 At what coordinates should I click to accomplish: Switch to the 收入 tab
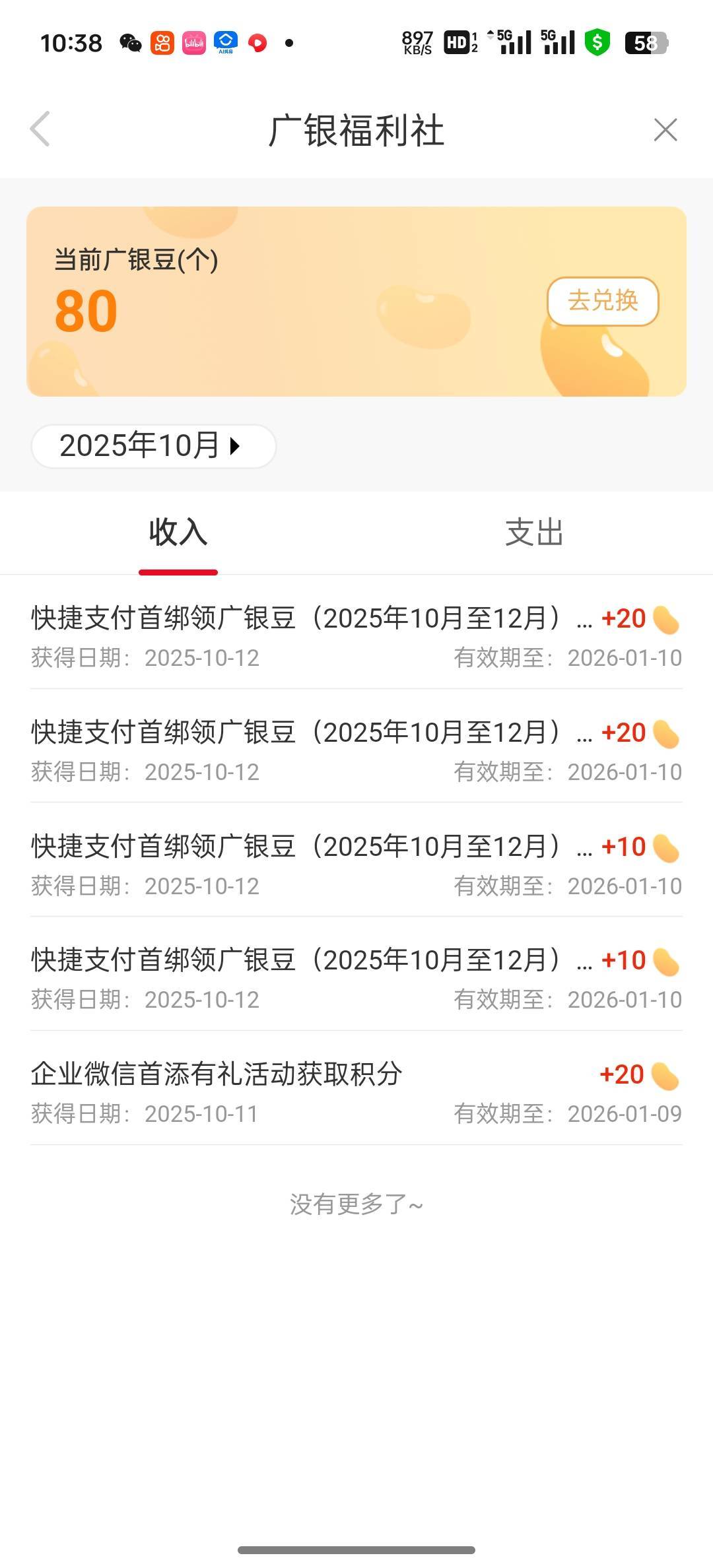178,533
